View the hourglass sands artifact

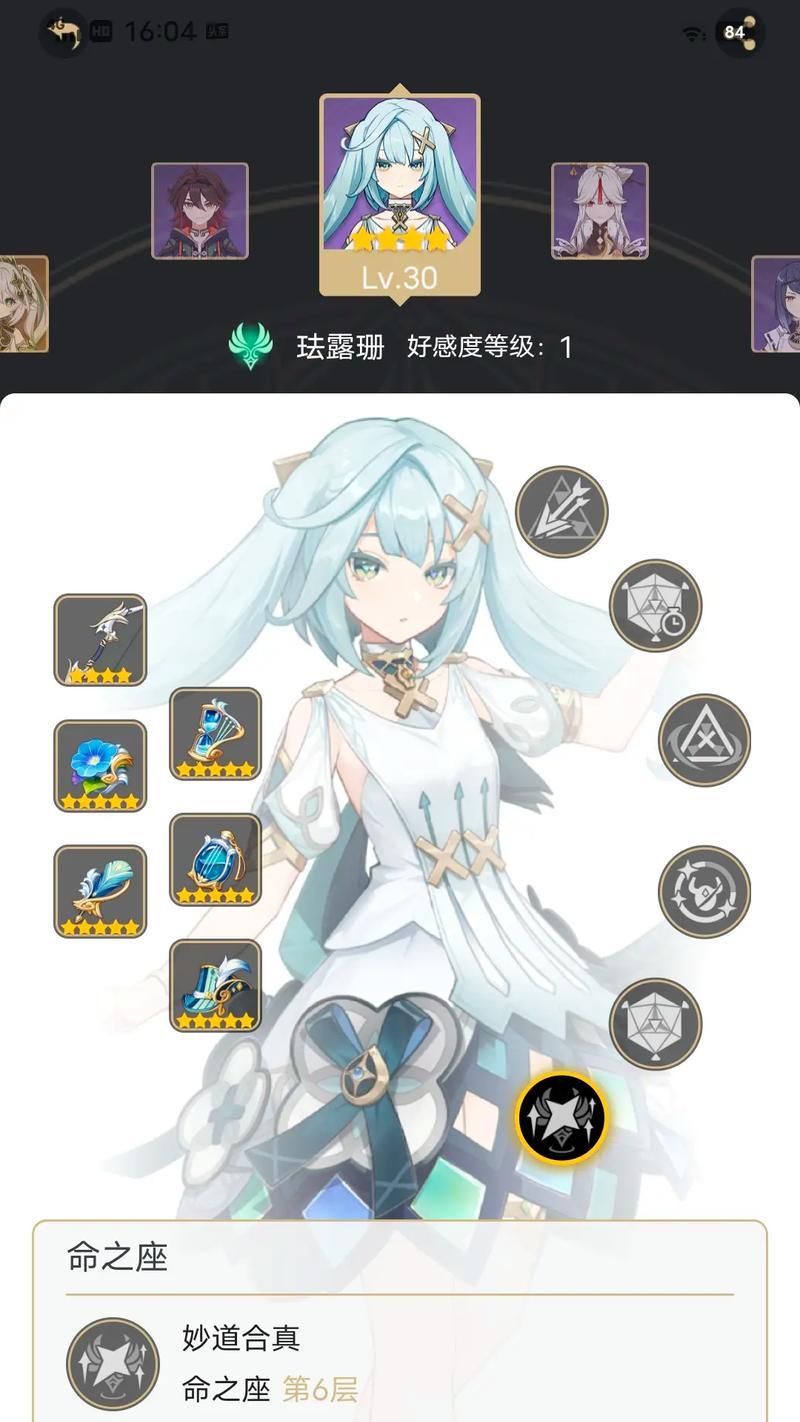pyautogui.click(x=215, y=734)
